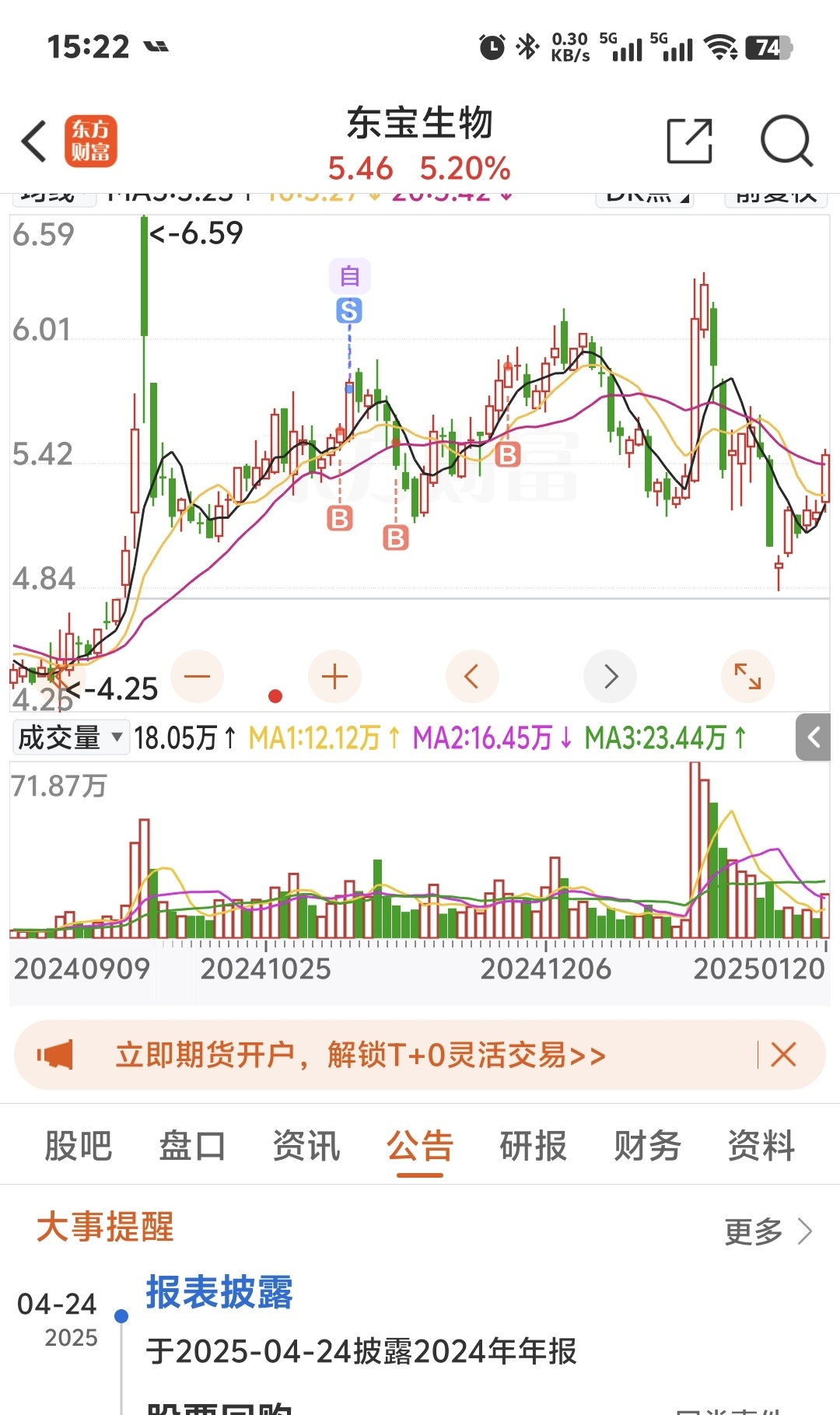This screenshot has height=1415, width=840.
Task: Switch to the 资料 tab
Action: tap(761, 1146)
